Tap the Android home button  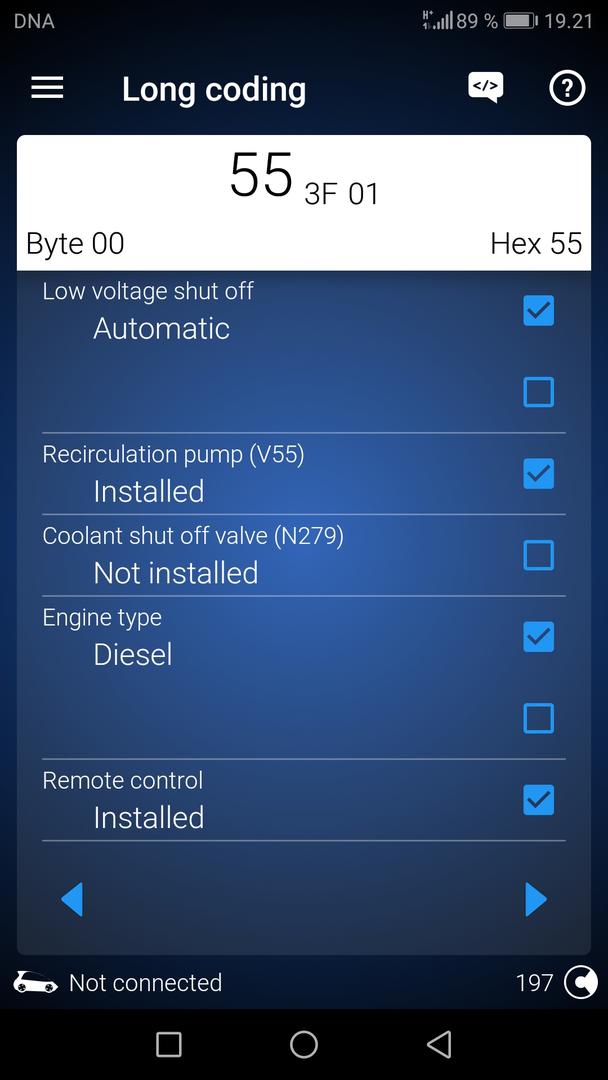pos(304,1045)
